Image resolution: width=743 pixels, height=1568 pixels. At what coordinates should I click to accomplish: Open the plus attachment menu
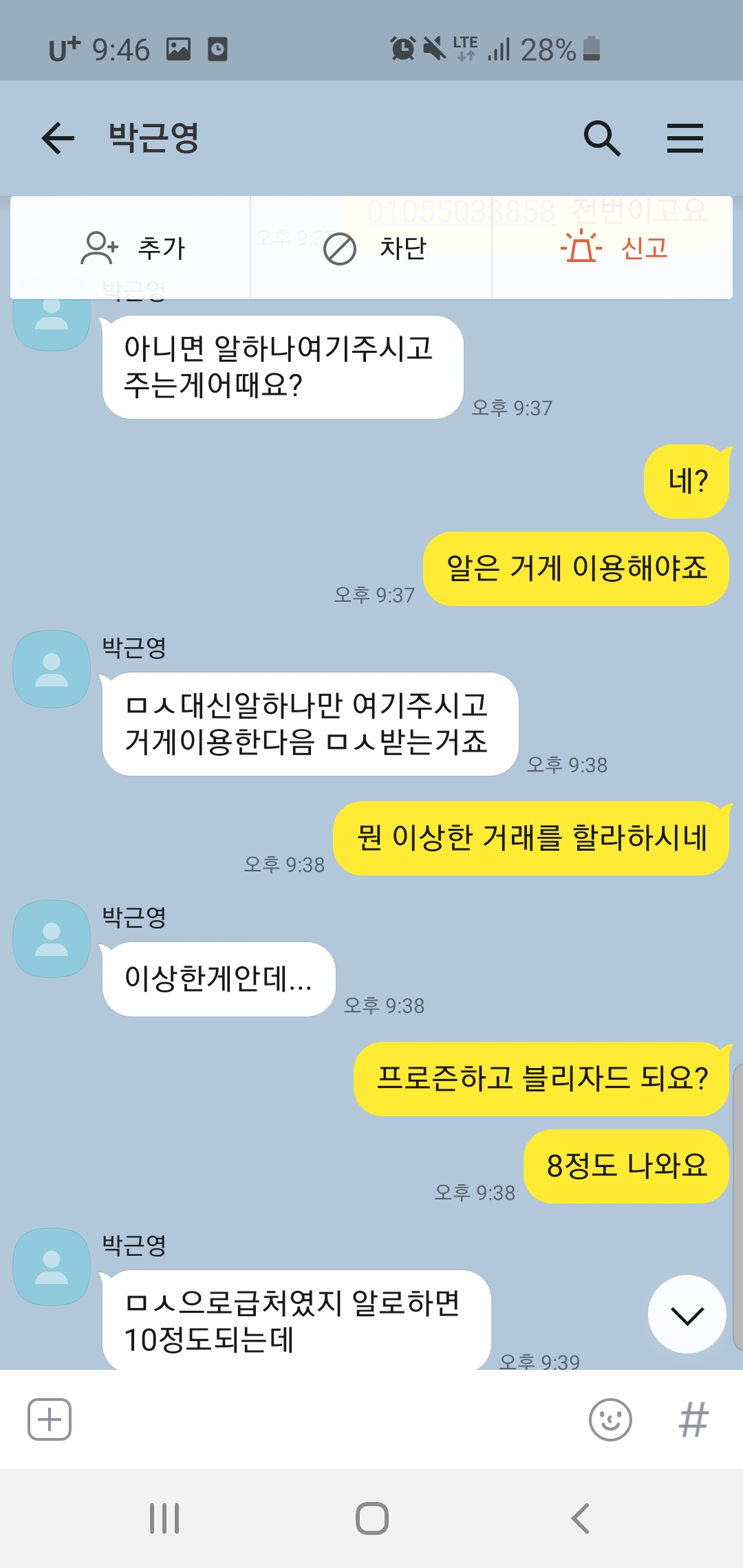50,1419
